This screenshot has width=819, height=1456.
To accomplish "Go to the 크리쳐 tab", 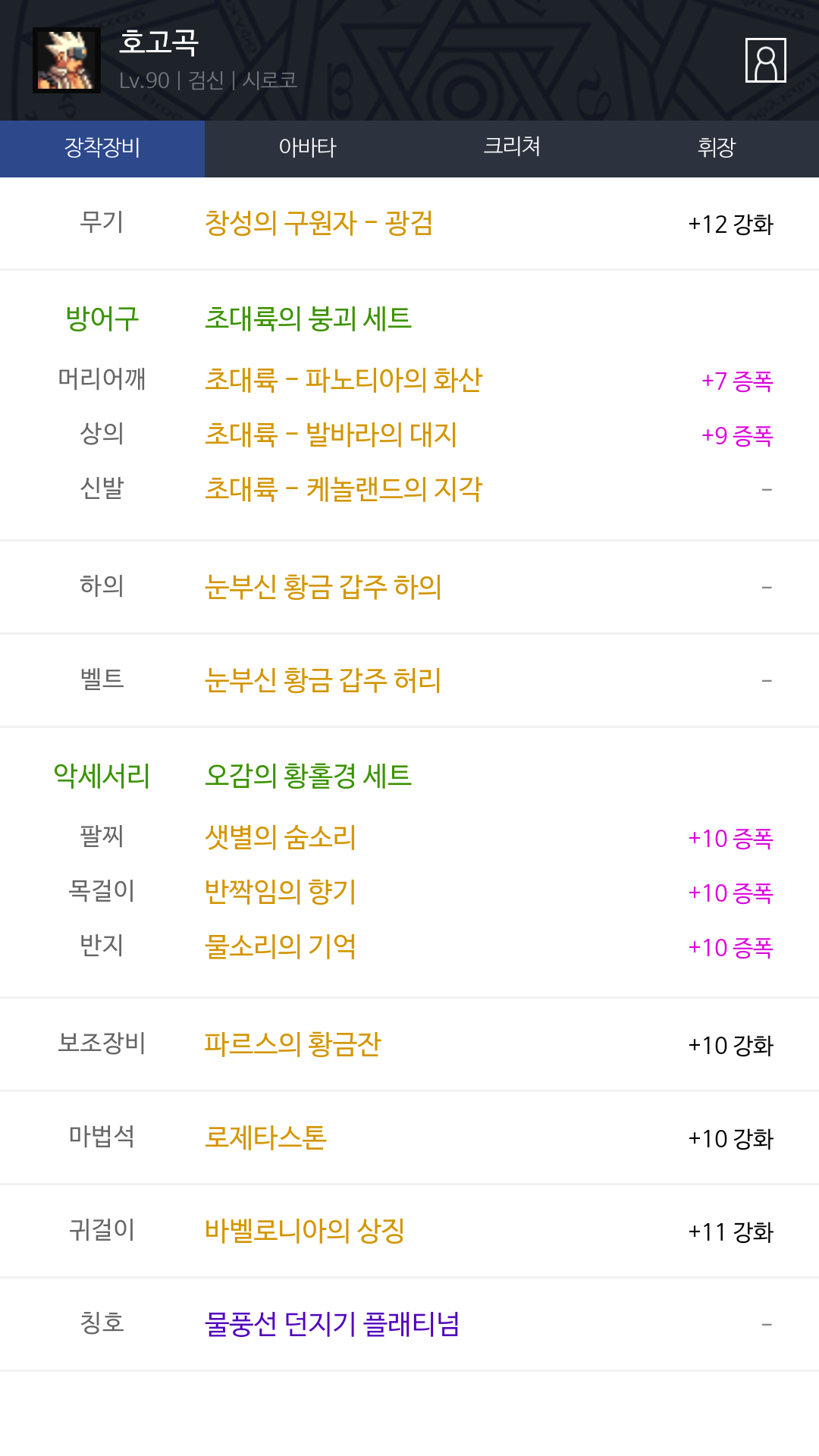I will click(x=512, y=148).
